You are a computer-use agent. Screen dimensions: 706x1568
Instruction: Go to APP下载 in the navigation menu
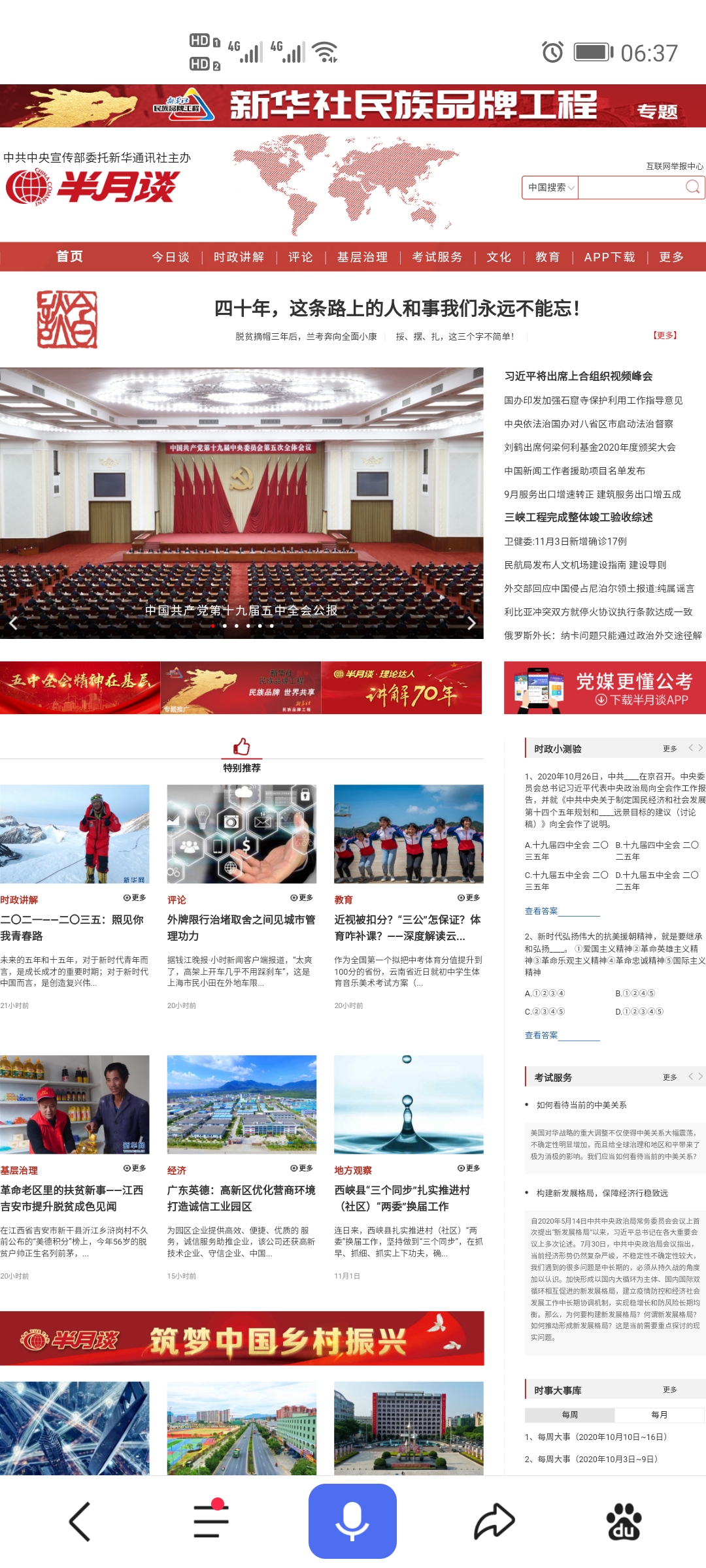point(609,257)
